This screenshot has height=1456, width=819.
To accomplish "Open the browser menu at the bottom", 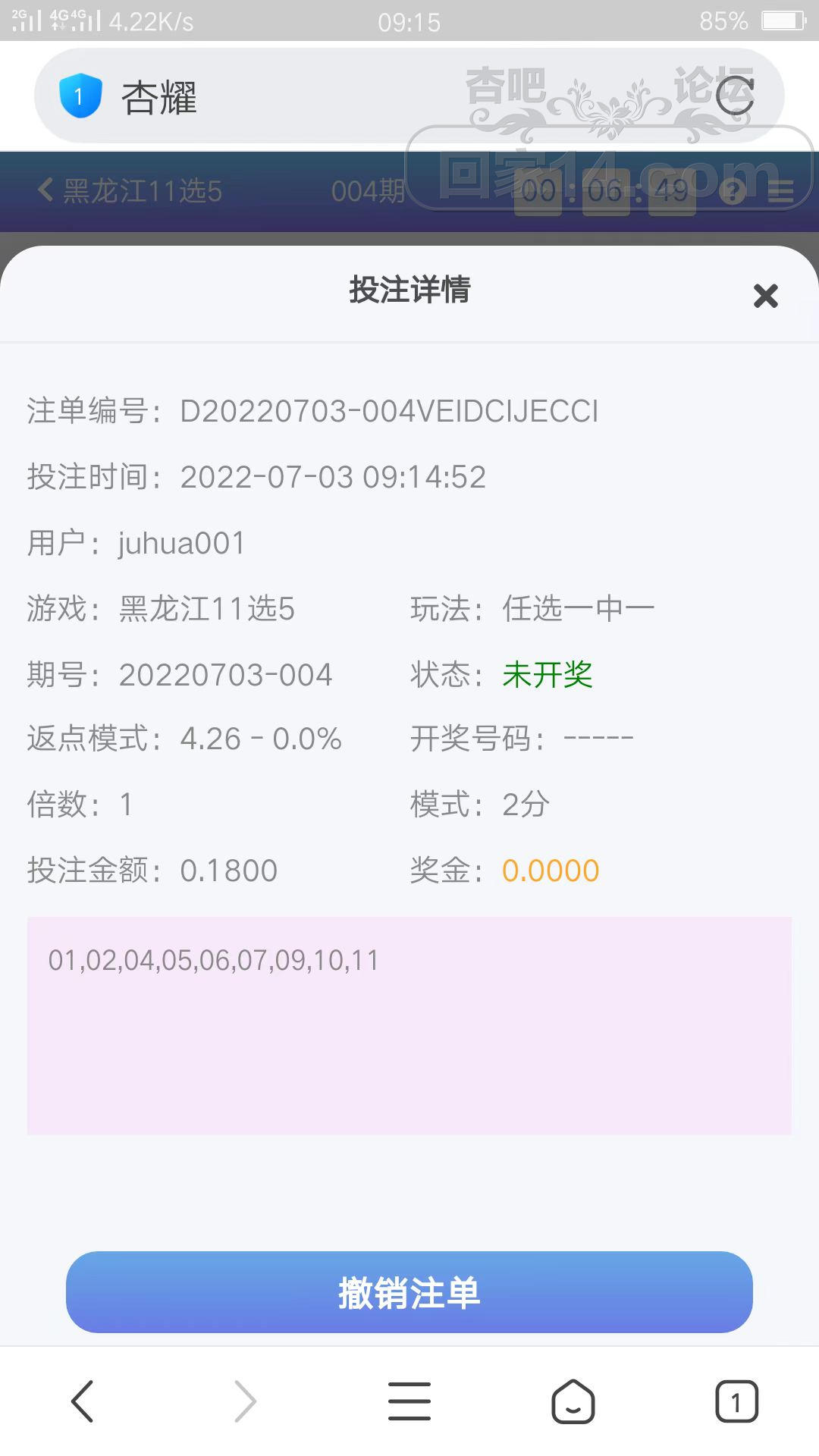I will point(409,1401).
